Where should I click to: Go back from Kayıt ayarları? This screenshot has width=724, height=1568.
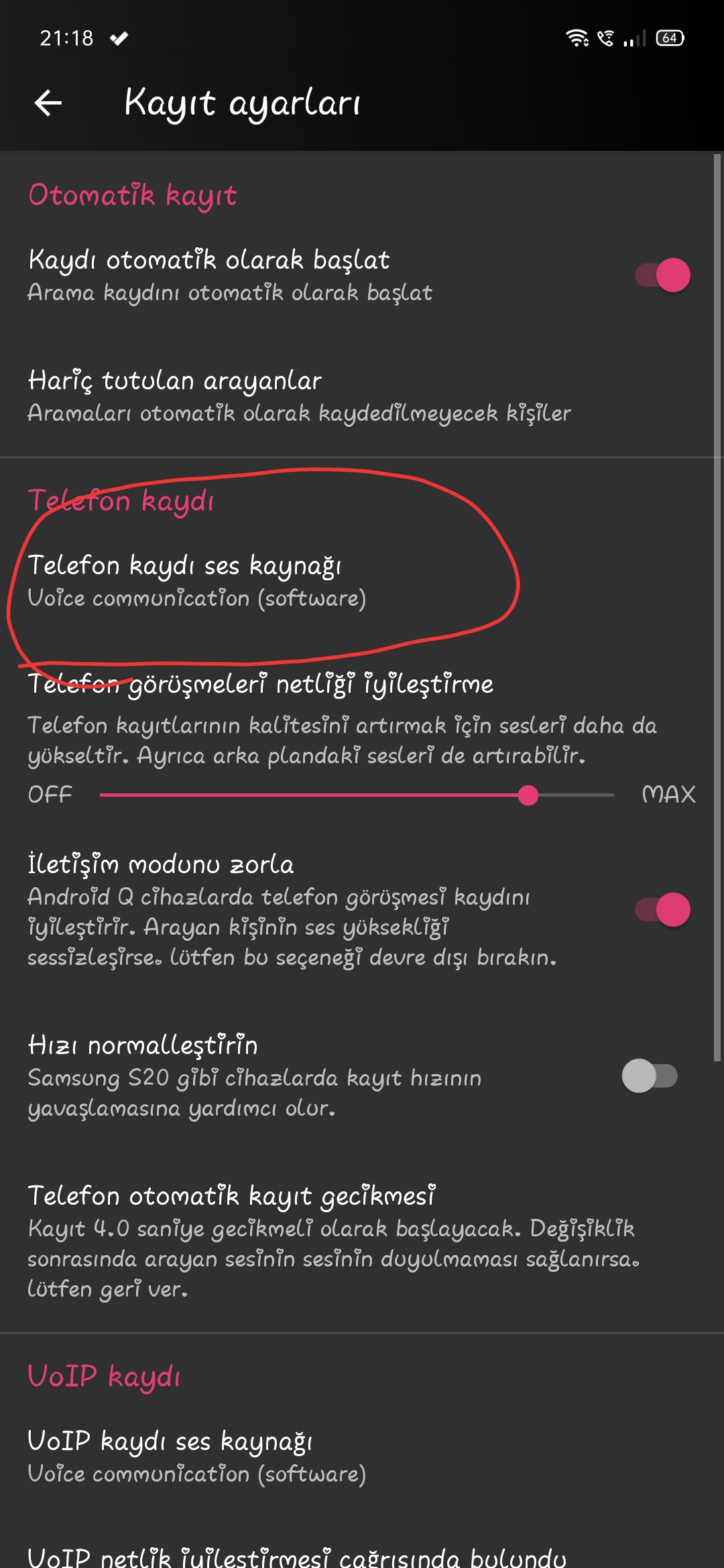tap(48, 103)
